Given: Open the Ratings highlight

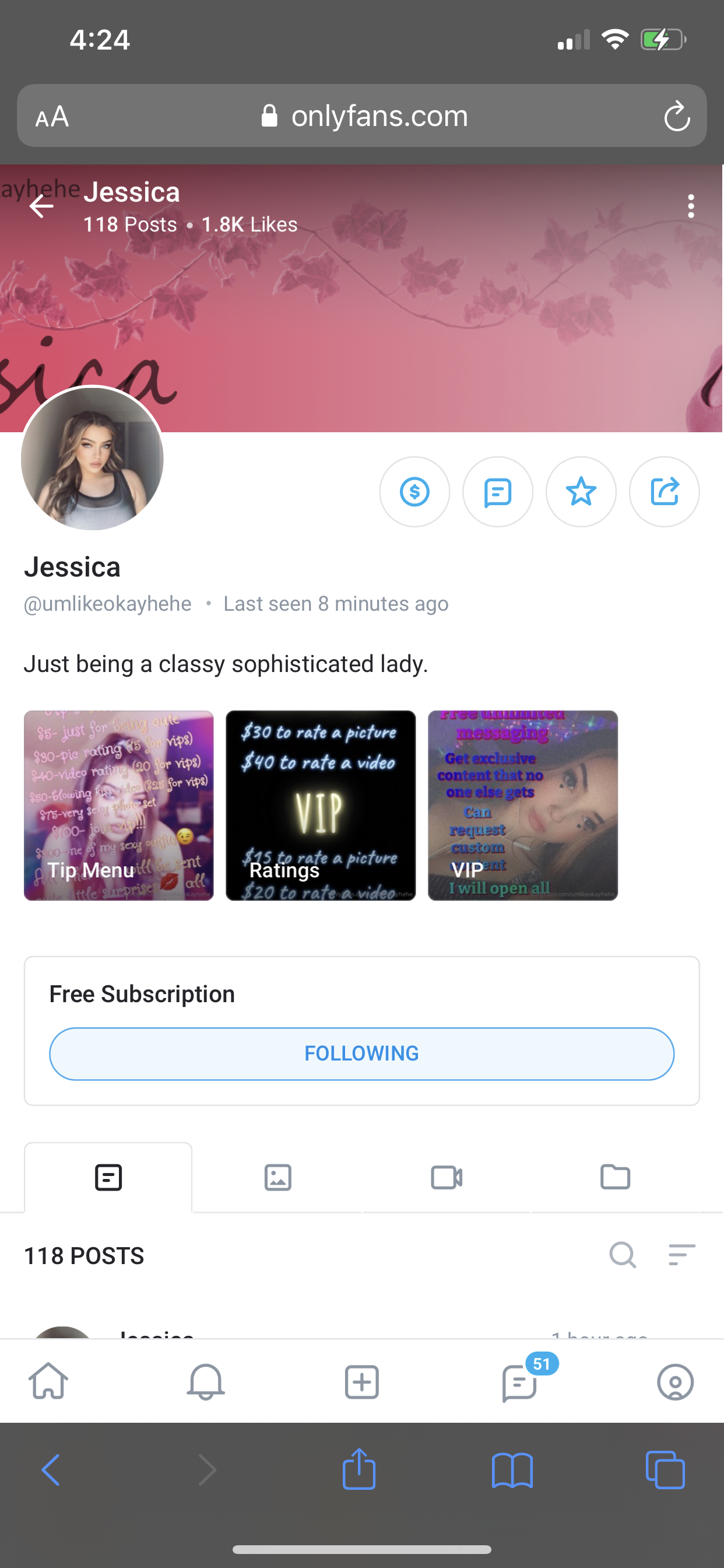Looking at the screenshot, I should pos(321,806).
